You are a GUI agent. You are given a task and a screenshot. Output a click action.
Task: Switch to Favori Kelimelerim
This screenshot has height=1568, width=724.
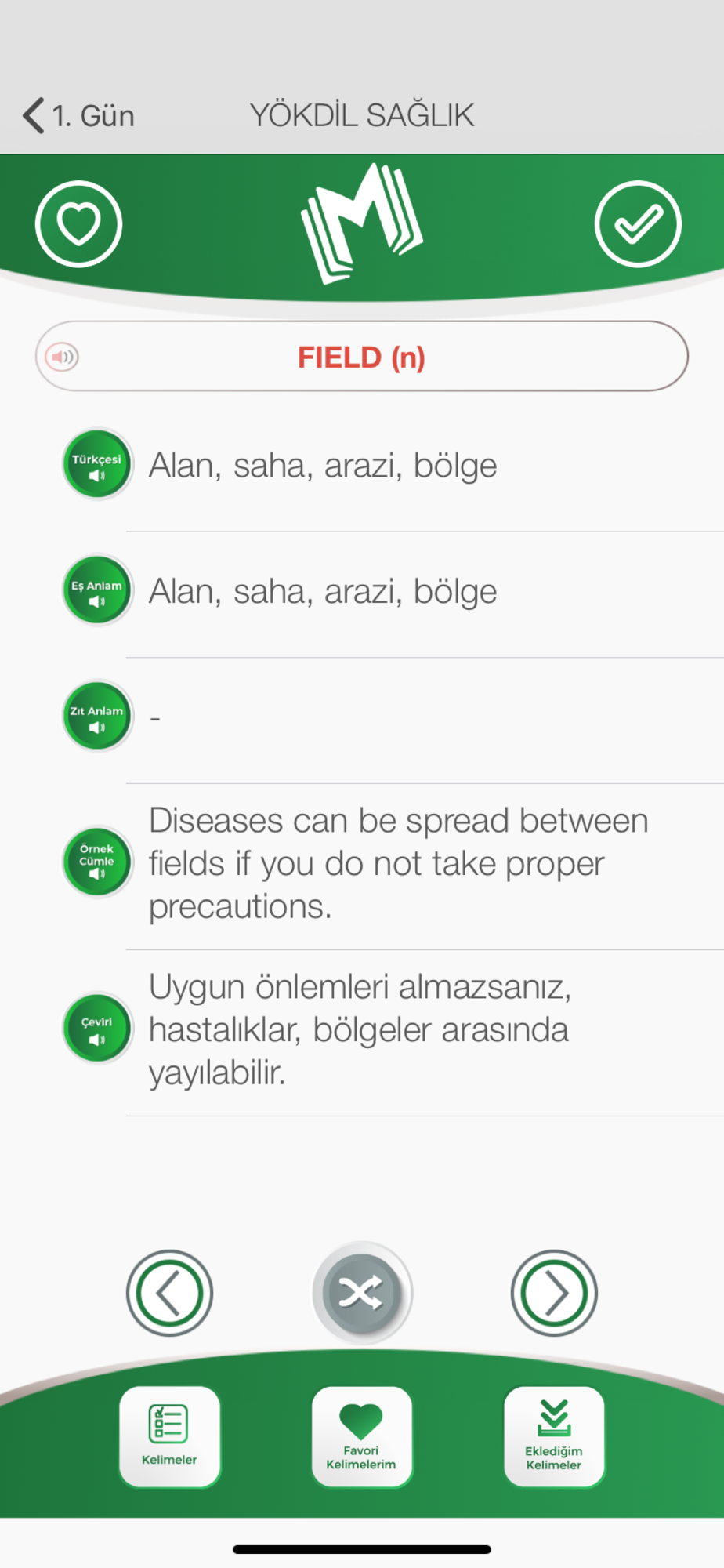(361, 1437)
